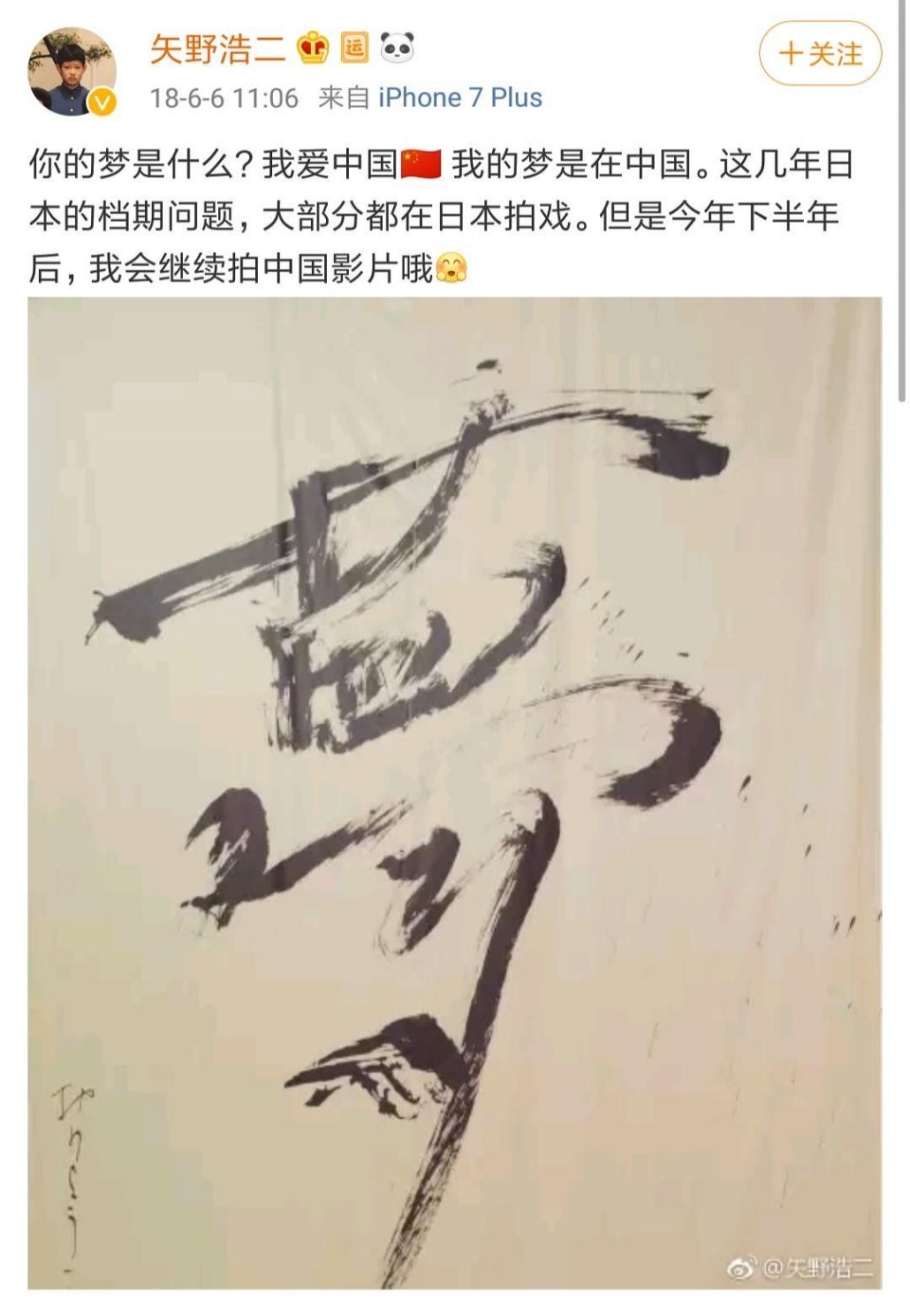View the calligraphy image full screen

click(454, 792)
